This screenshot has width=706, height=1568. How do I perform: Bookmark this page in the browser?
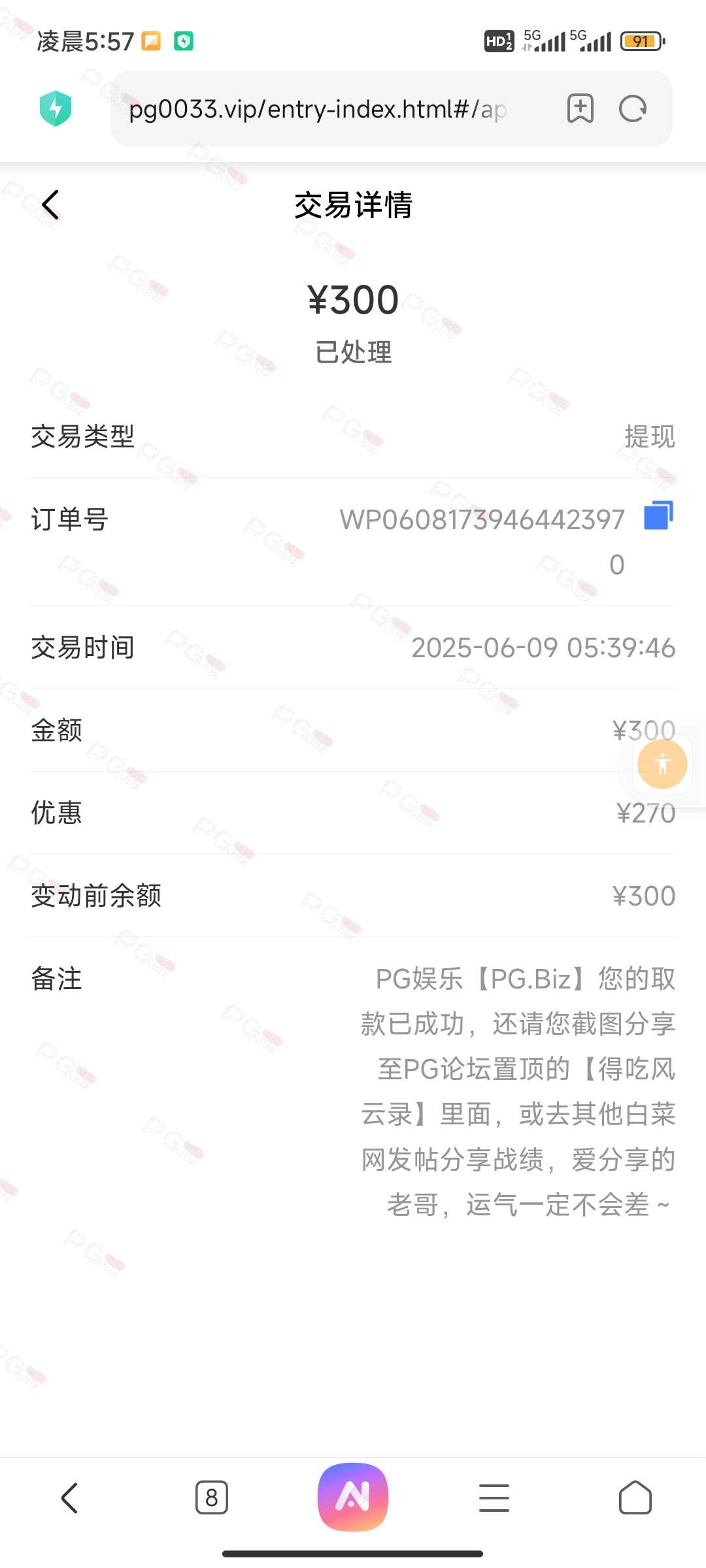[x=580, y=108]
